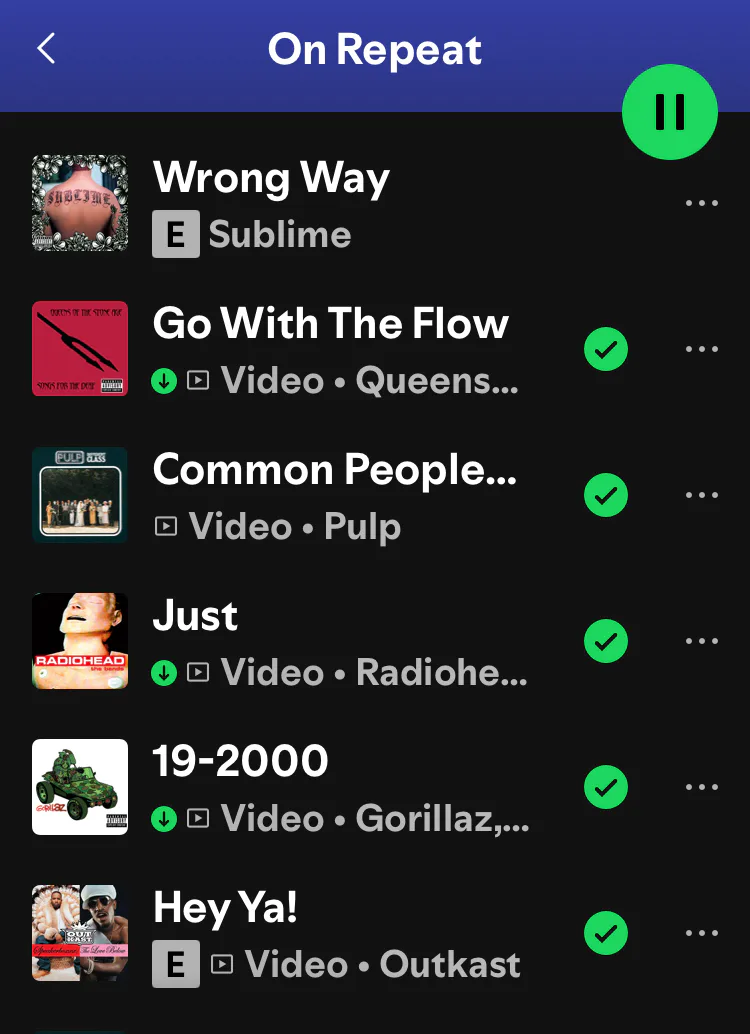Open more options for Common People
Screen dimensions: 750x1034
click(702, 495)
